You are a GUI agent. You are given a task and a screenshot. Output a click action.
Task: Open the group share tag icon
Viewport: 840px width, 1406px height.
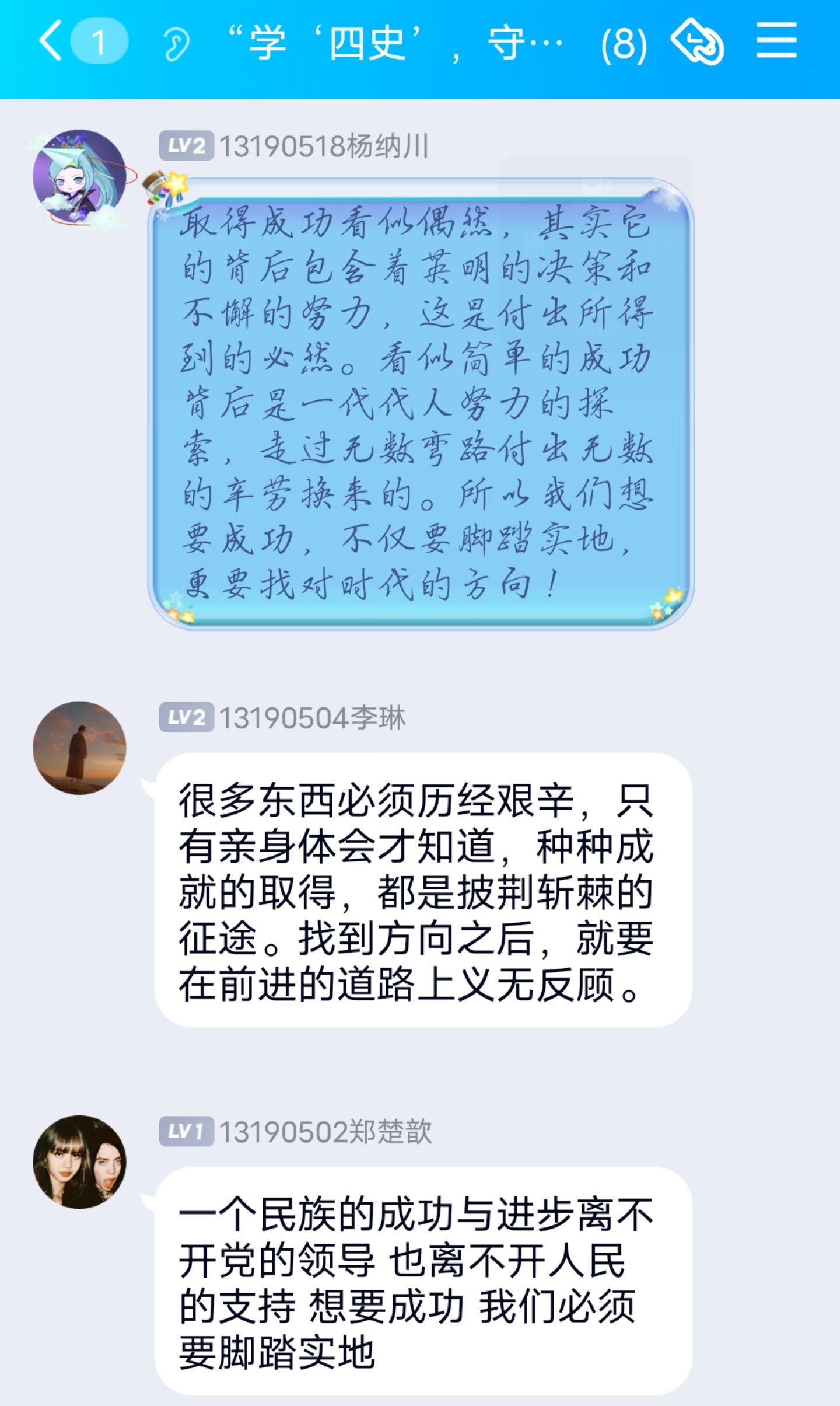pos(698,41)
